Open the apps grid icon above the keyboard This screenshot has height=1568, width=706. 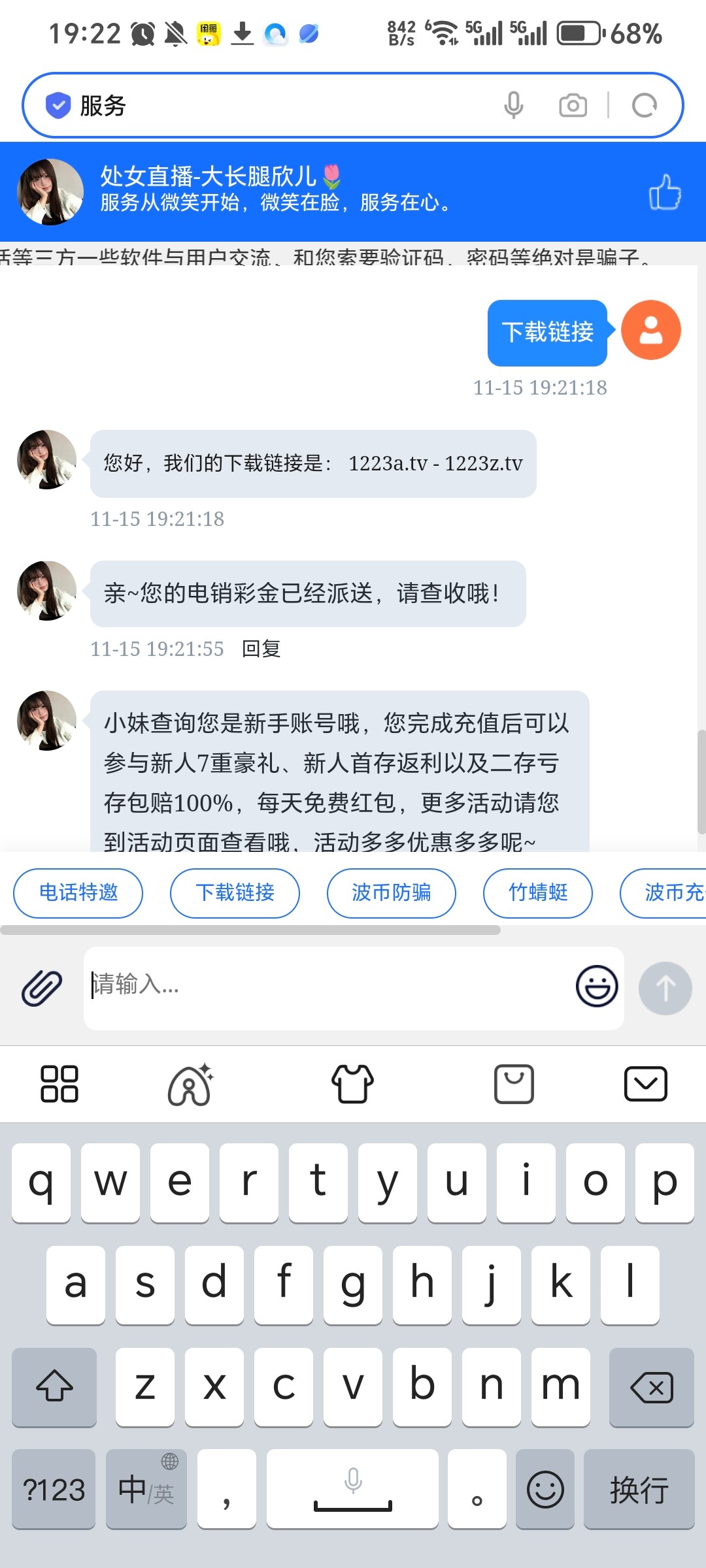[x=59, y=1083]
